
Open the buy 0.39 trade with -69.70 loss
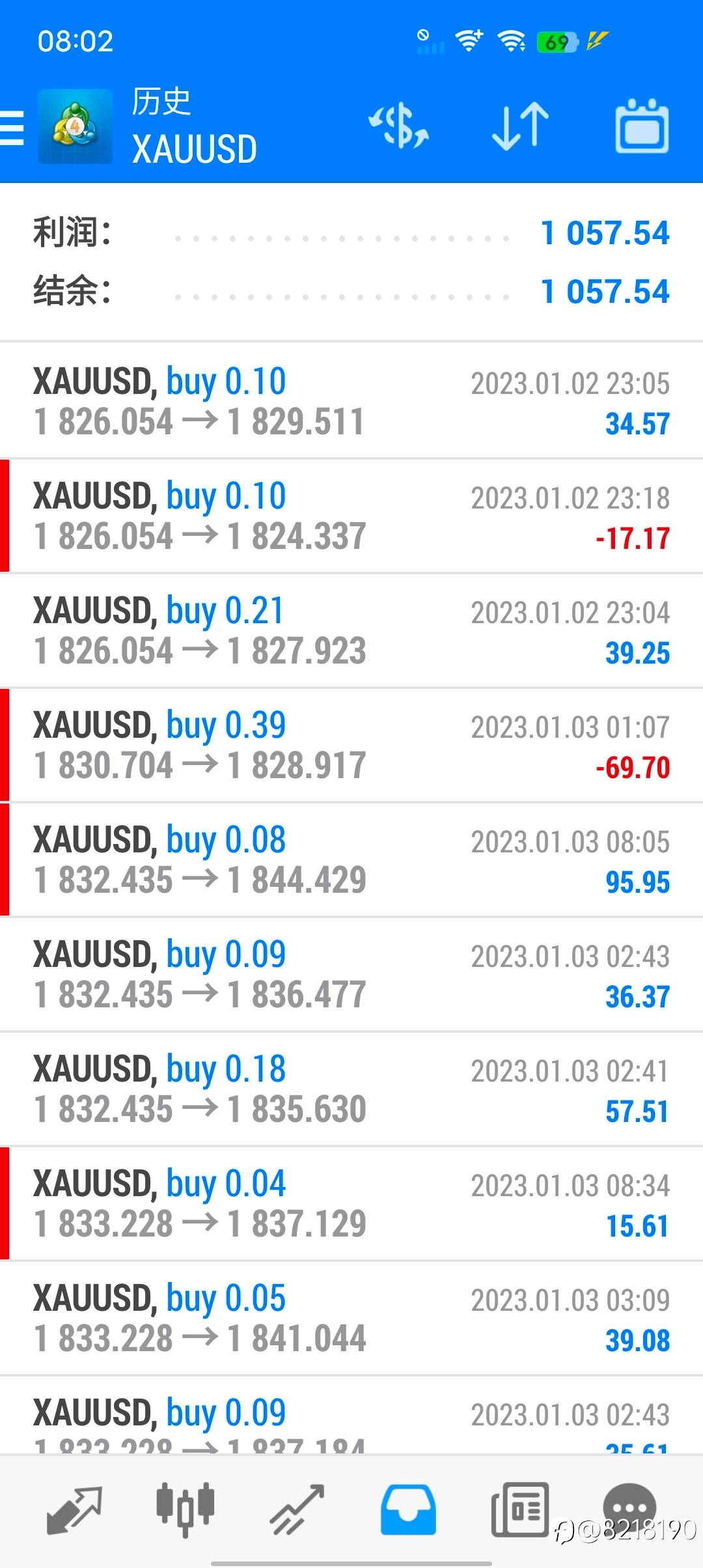351,745
